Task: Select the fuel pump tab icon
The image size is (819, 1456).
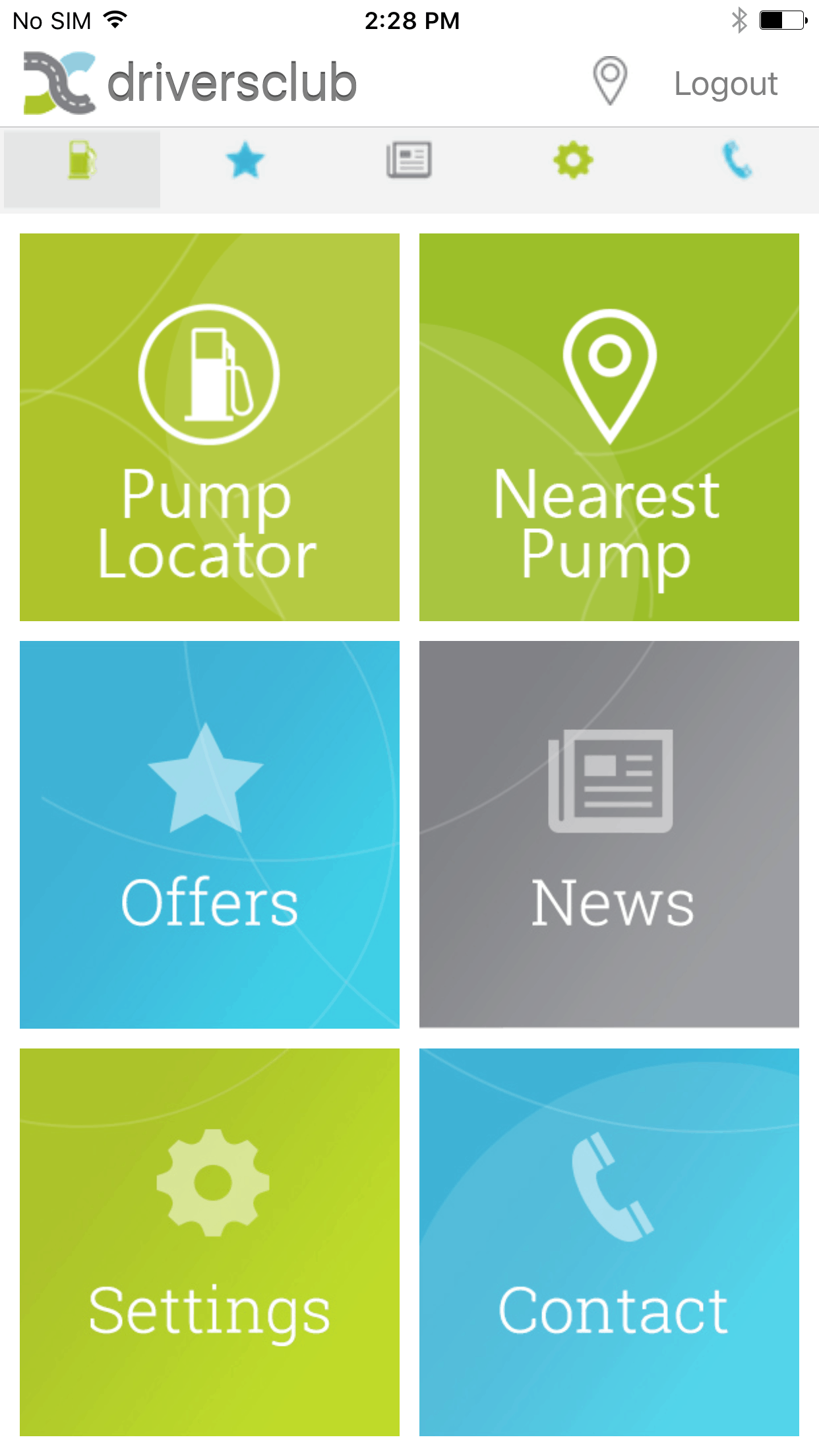Action: click(x=82, y=161)
